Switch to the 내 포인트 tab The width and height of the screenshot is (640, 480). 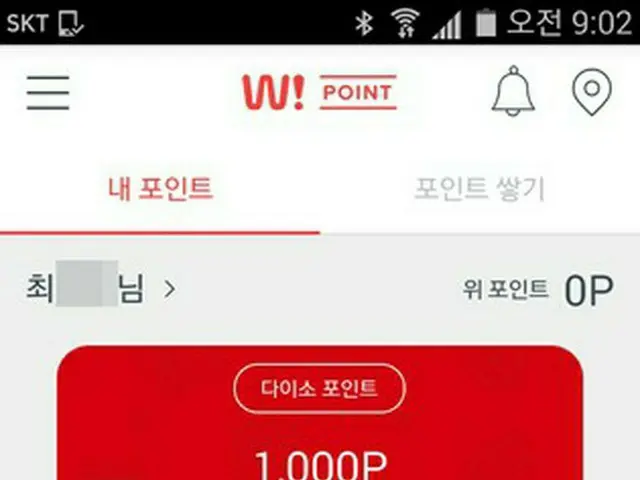tap(160, 189)
